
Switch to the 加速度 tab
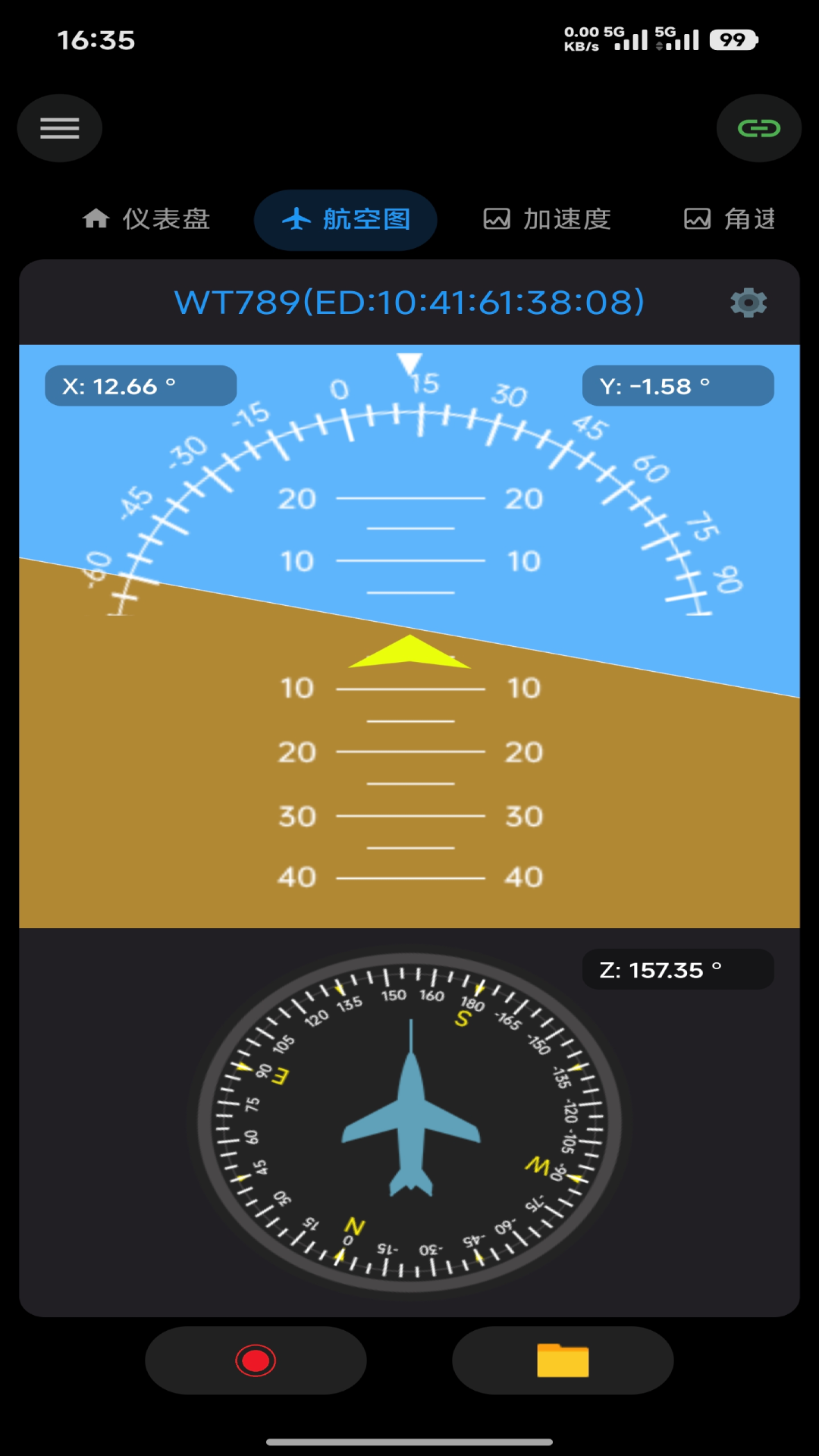click(x=548, y=219)
